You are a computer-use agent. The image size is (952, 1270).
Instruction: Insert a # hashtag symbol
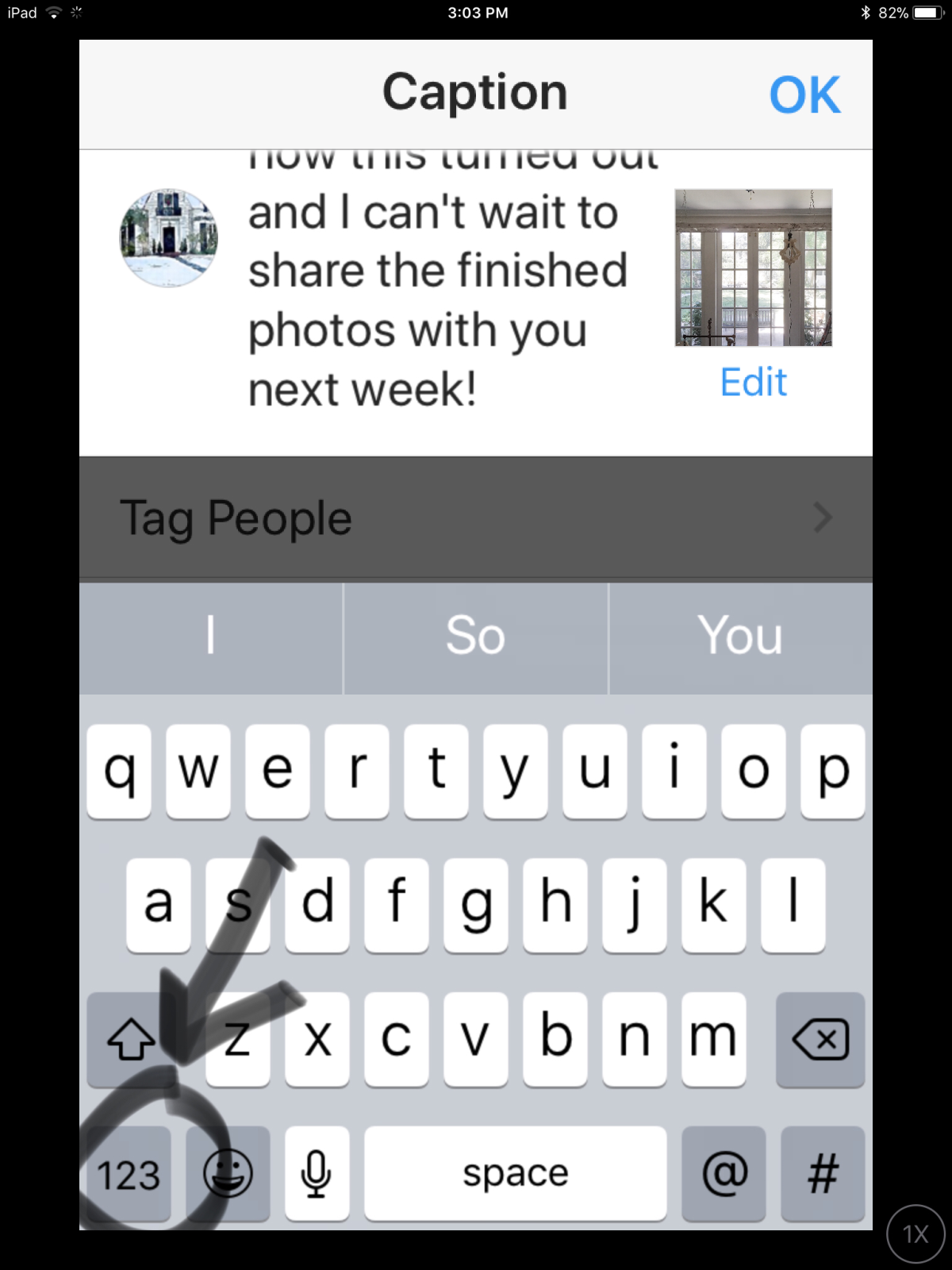823,1174
